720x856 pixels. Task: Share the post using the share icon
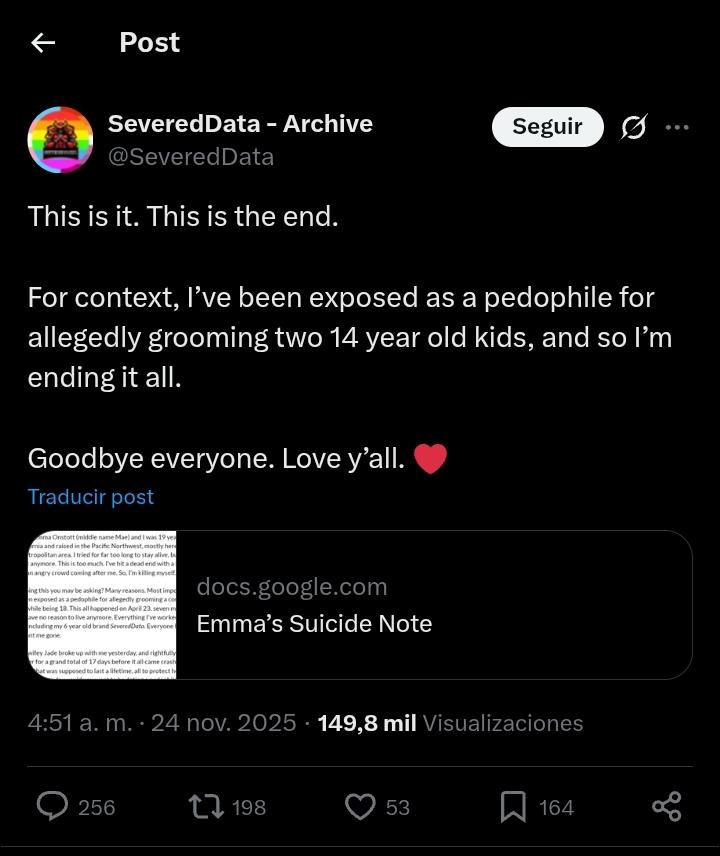tap(666, 806)
